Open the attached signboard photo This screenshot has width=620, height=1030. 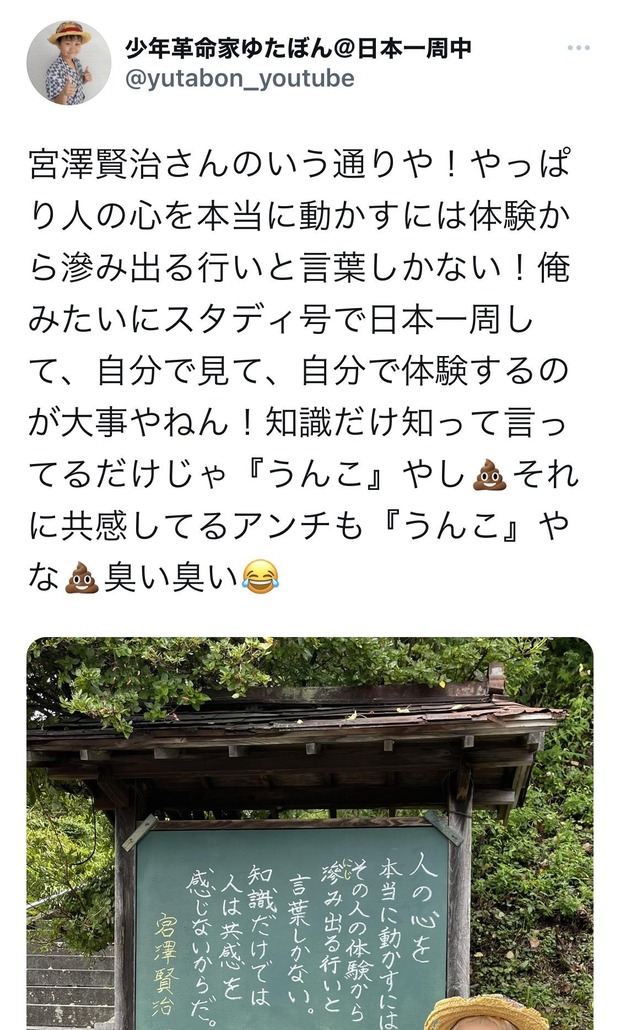point(310,834)
